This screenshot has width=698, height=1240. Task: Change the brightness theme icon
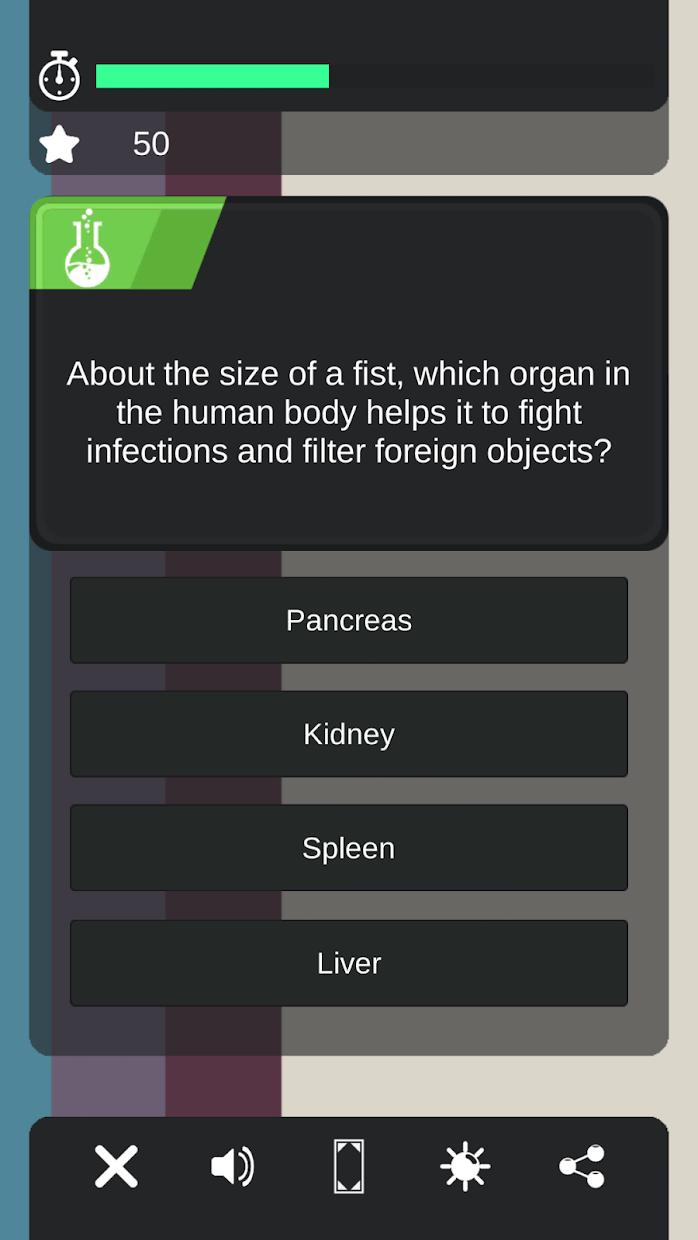[465, 1166]
